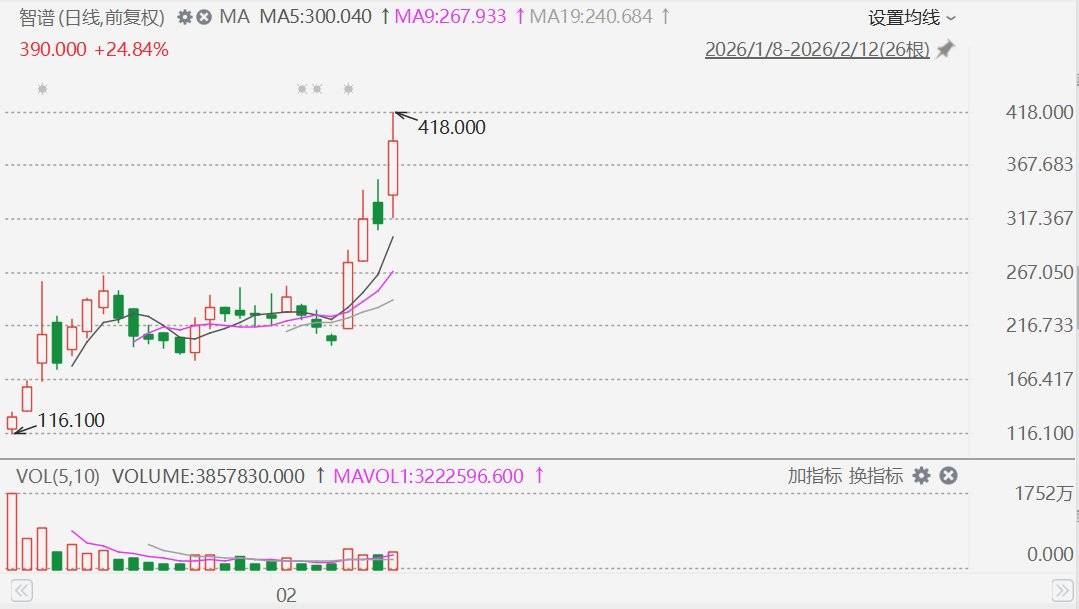Open the VOL indicator settings gear
Viewport: 1079px width, 609px height.
coord(922,476)
